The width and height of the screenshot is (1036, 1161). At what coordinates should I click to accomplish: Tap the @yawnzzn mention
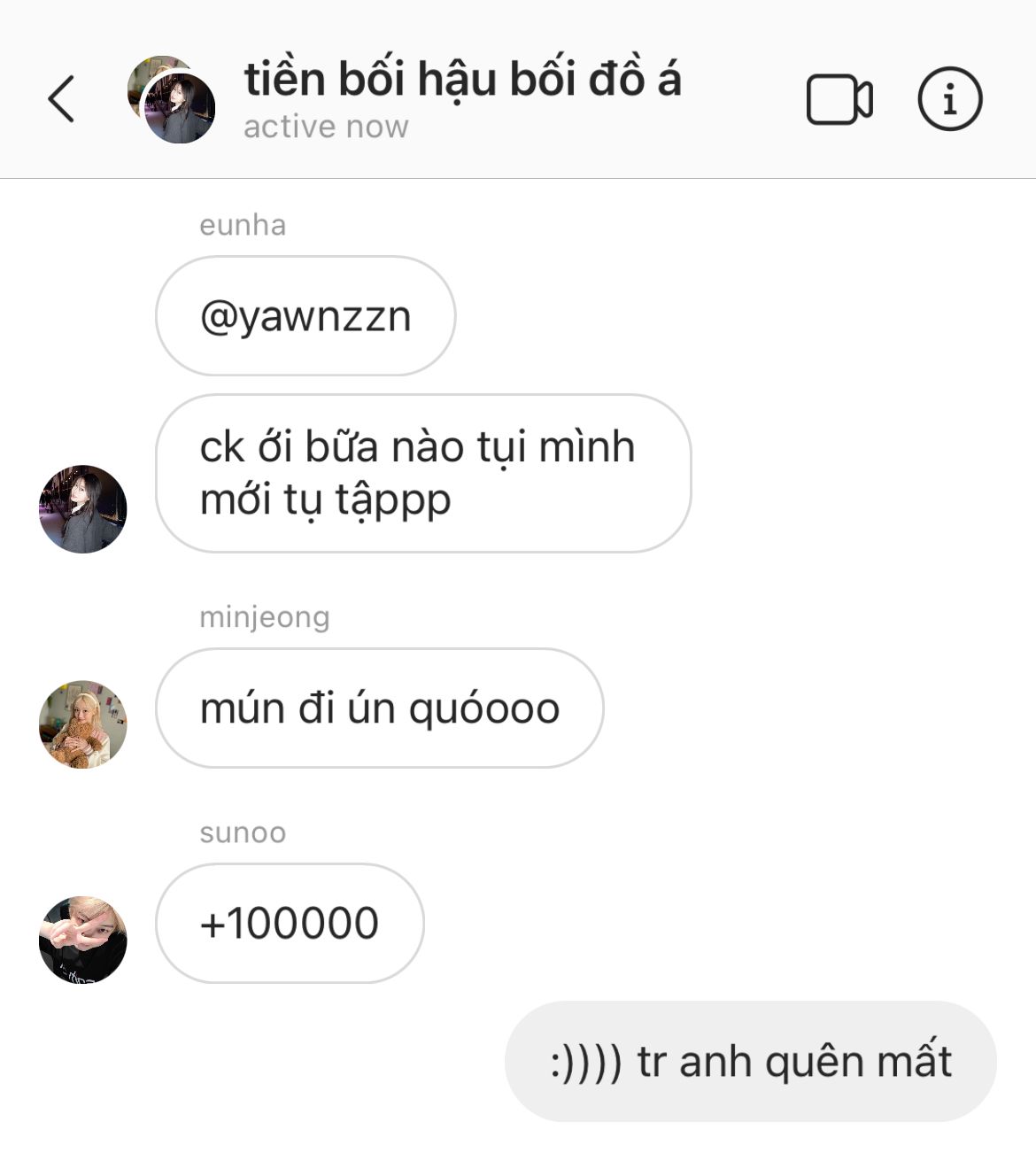pyautogui.click(x=305, y=316)
